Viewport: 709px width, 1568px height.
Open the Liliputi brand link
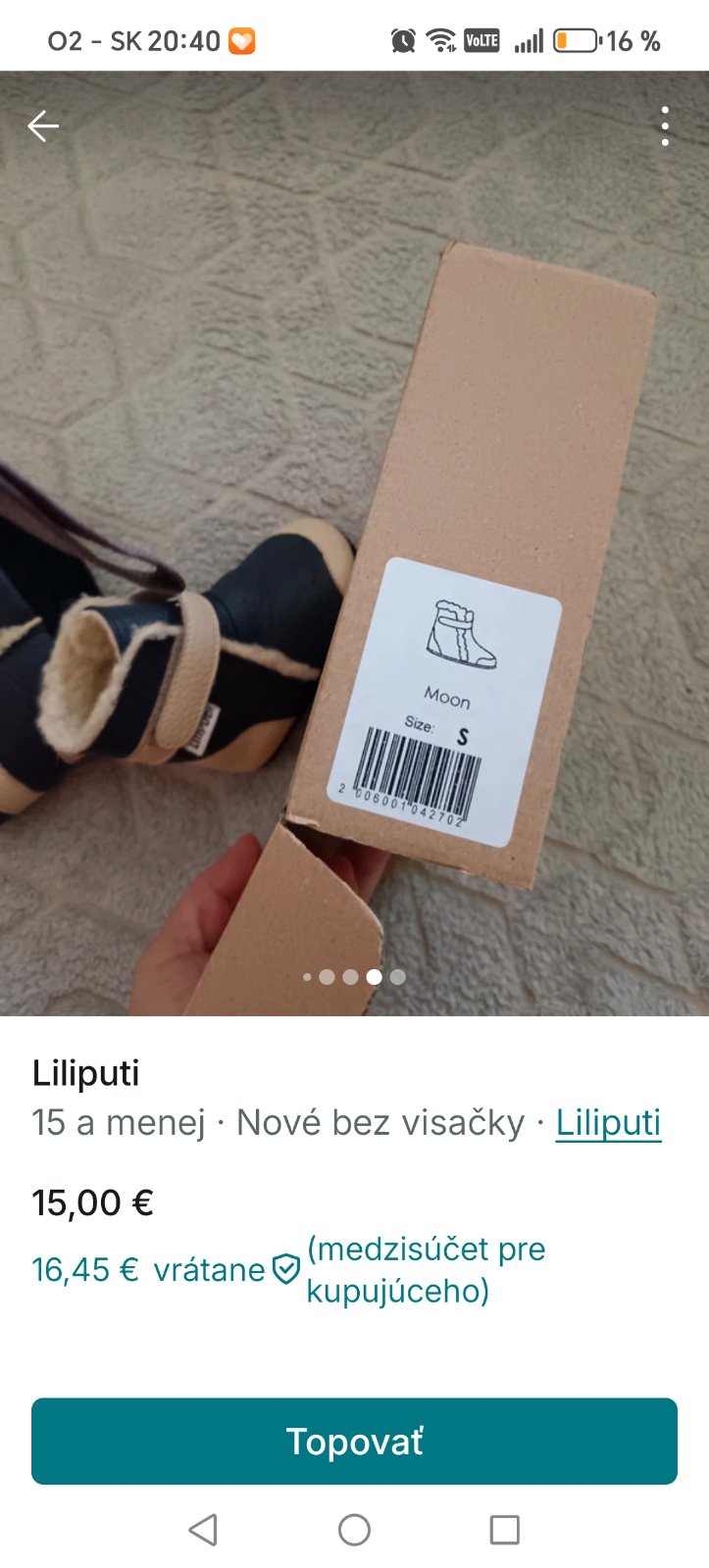[608, 1123]
